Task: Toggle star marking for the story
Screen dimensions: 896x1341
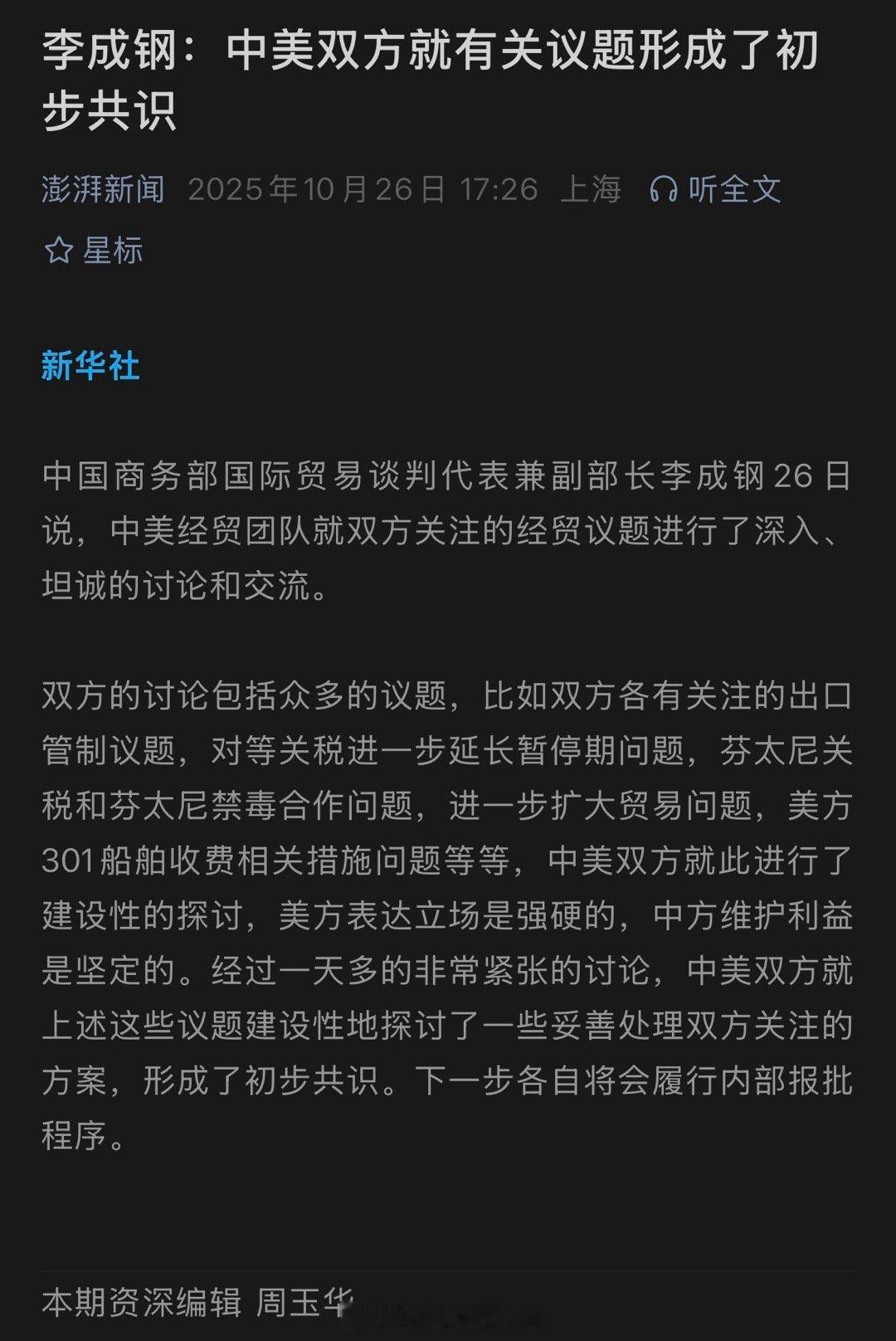Action: point(100,249)
